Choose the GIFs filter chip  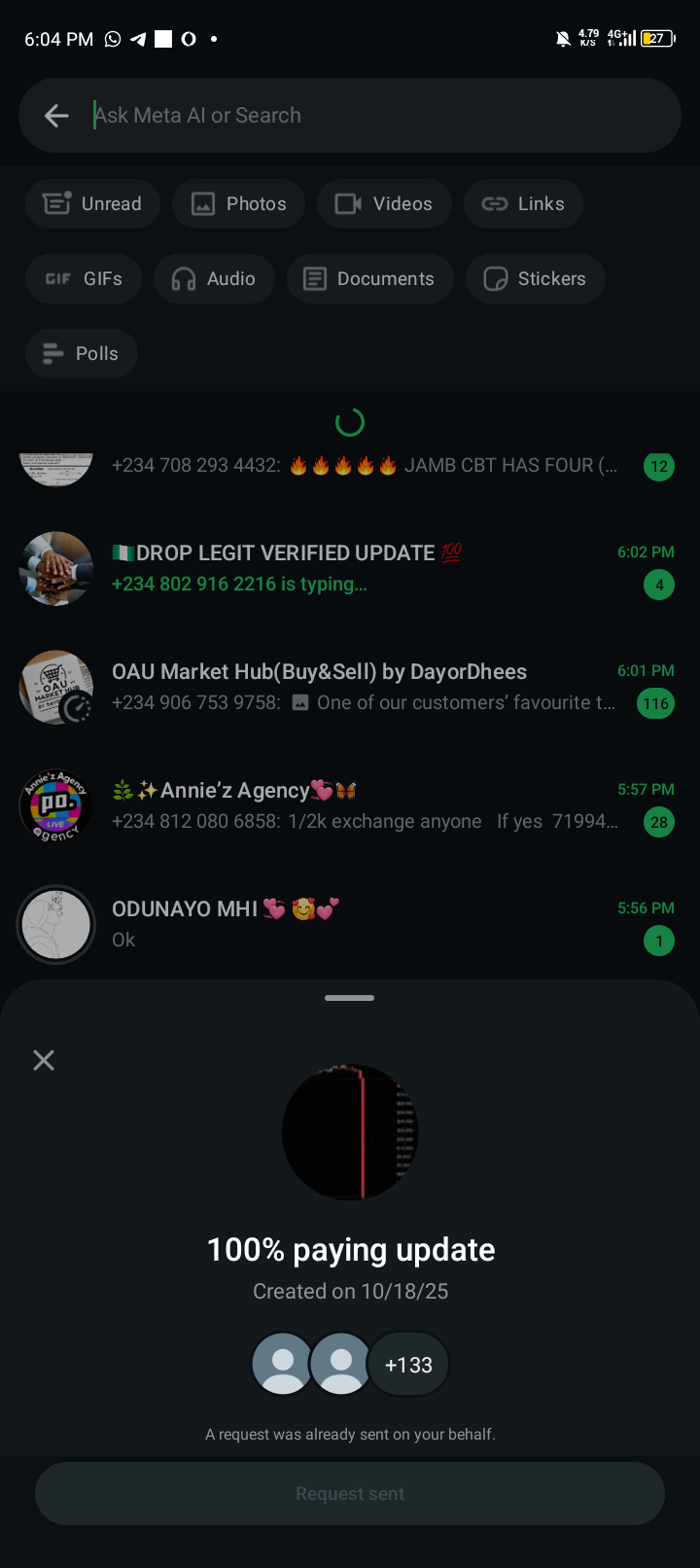click(x=84, y=279)
